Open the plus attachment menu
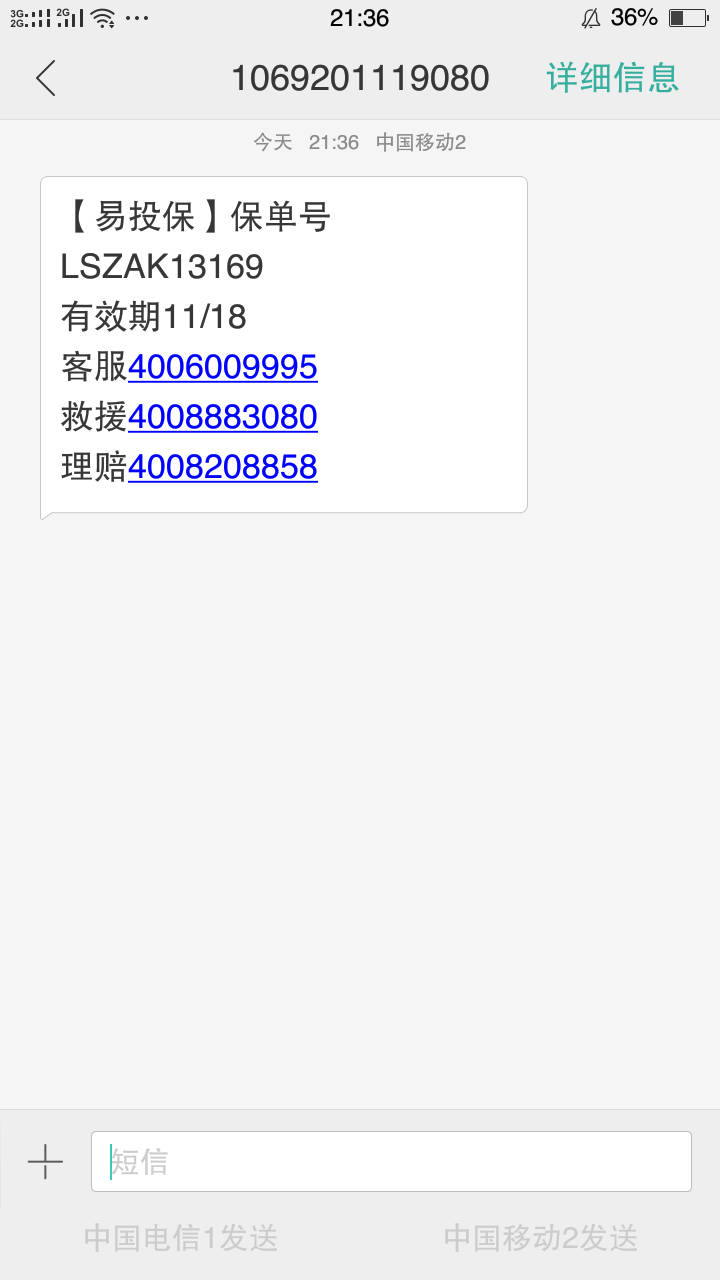 [45, 1162]
